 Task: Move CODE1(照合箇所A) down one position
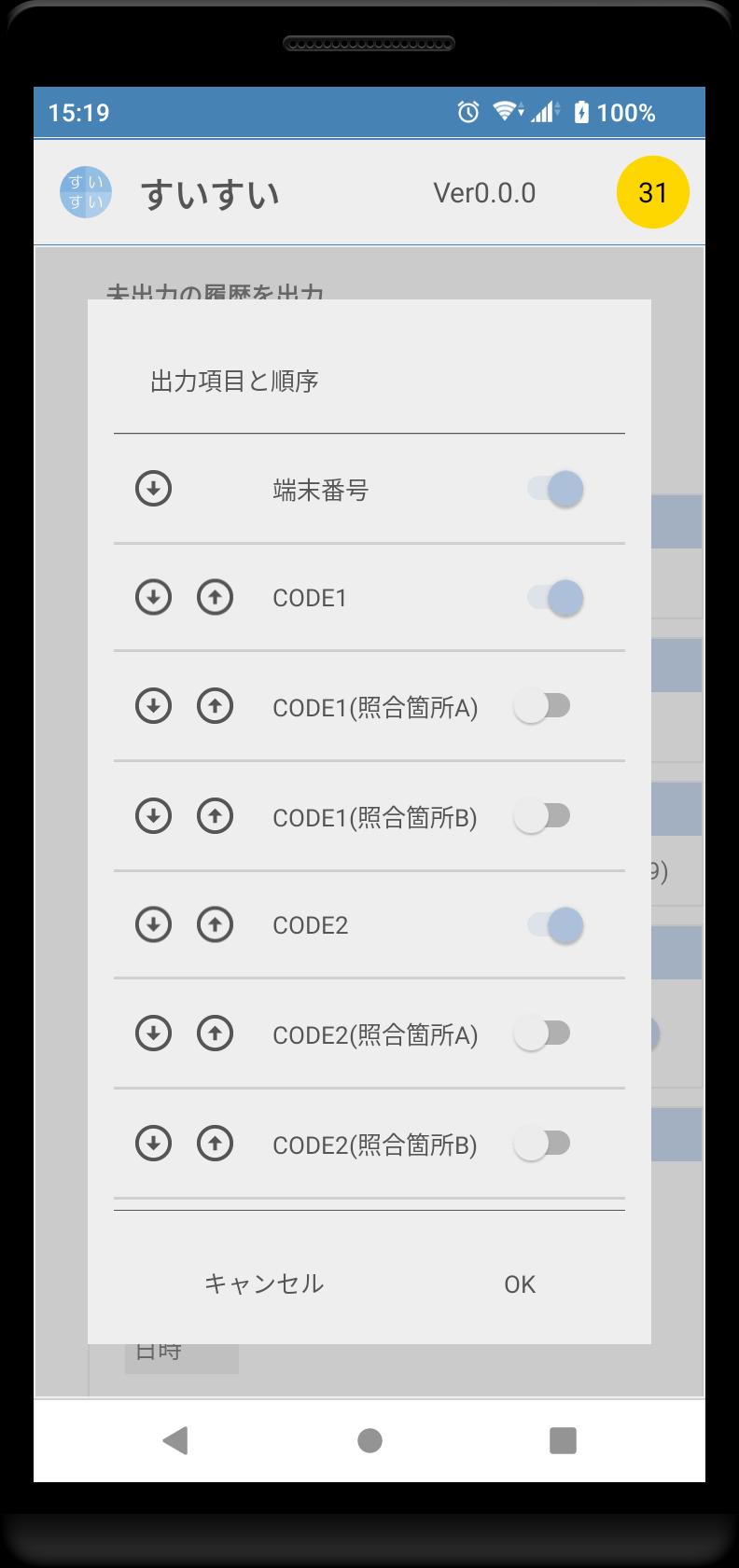click(153, 706)
